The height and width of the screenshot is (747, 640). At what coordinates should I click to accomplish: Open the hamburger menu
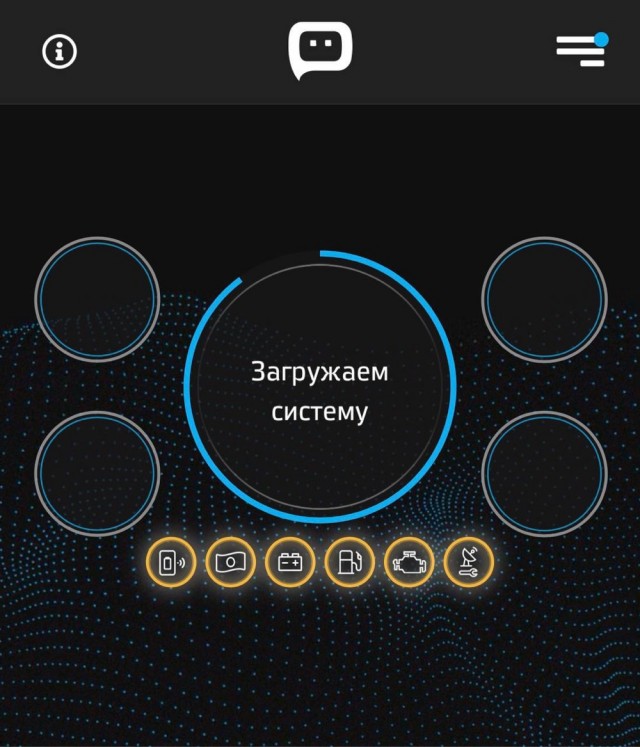click(581, 51)
